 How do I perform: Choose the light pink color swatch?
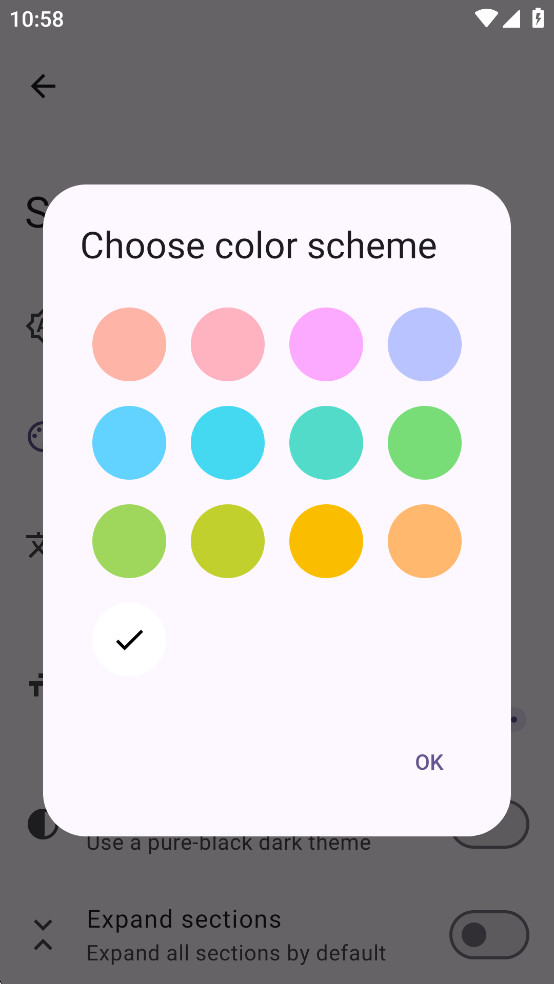228,344
